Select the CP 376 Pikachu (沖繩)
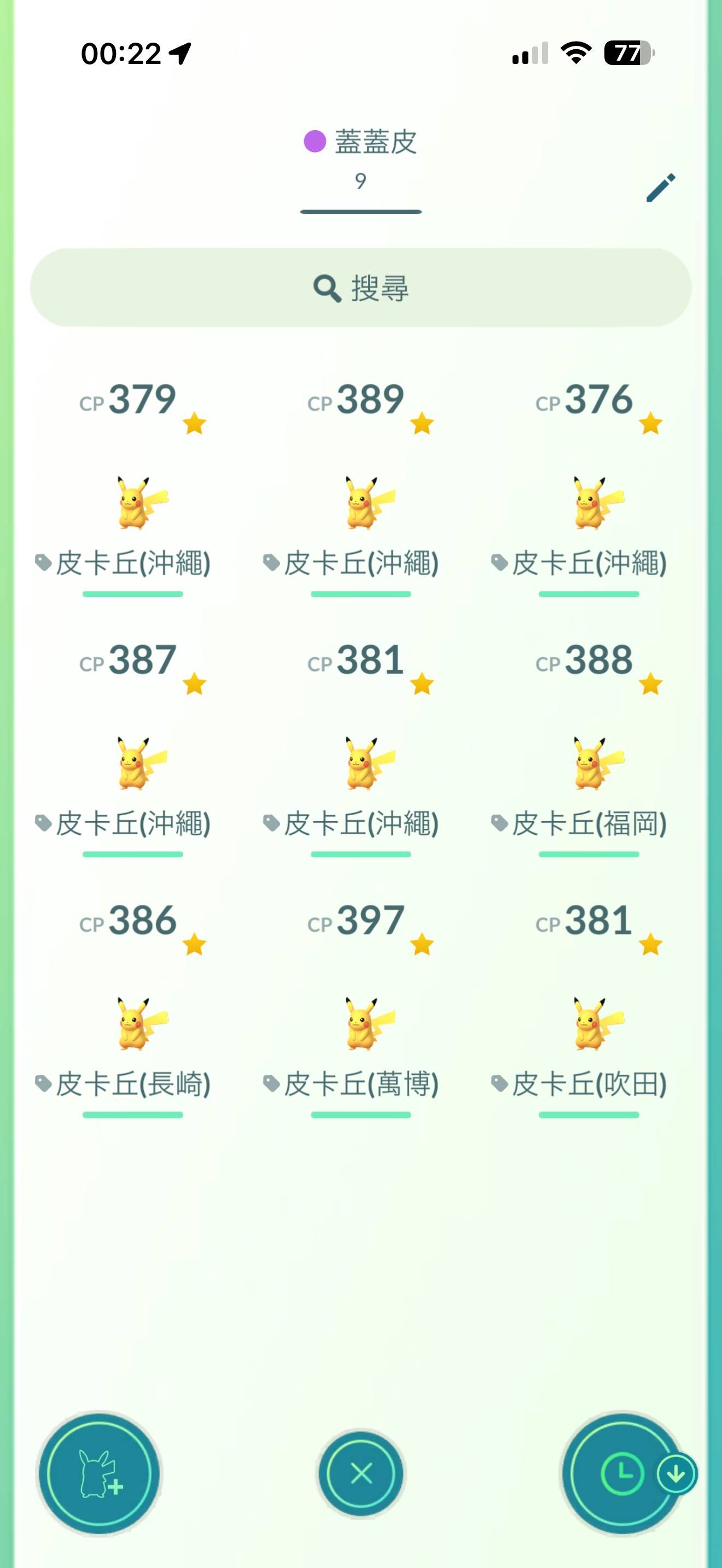Screen dimensions: 722x1568 pyautogui.click(x=589, y=503)
